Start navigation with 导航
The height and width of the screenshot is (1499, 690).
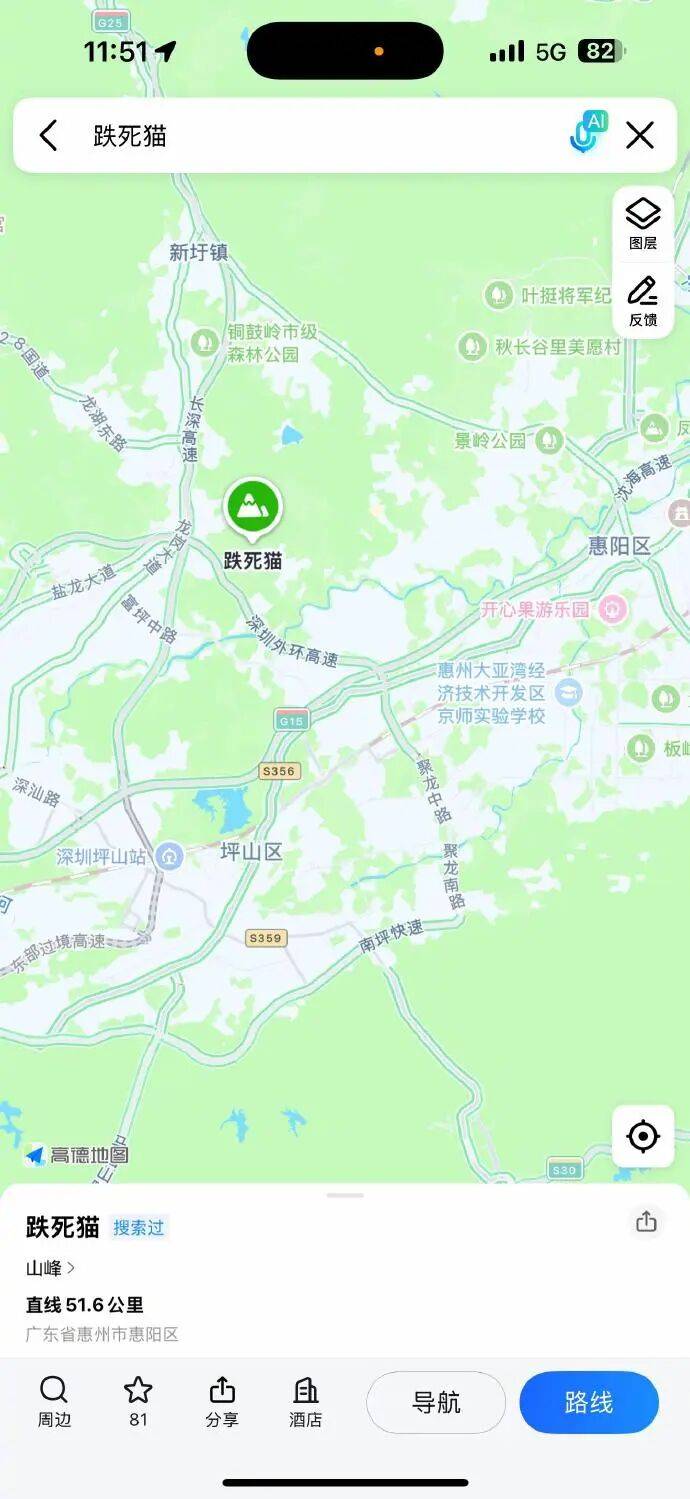pyautogui.click(x=436, y=1402)
